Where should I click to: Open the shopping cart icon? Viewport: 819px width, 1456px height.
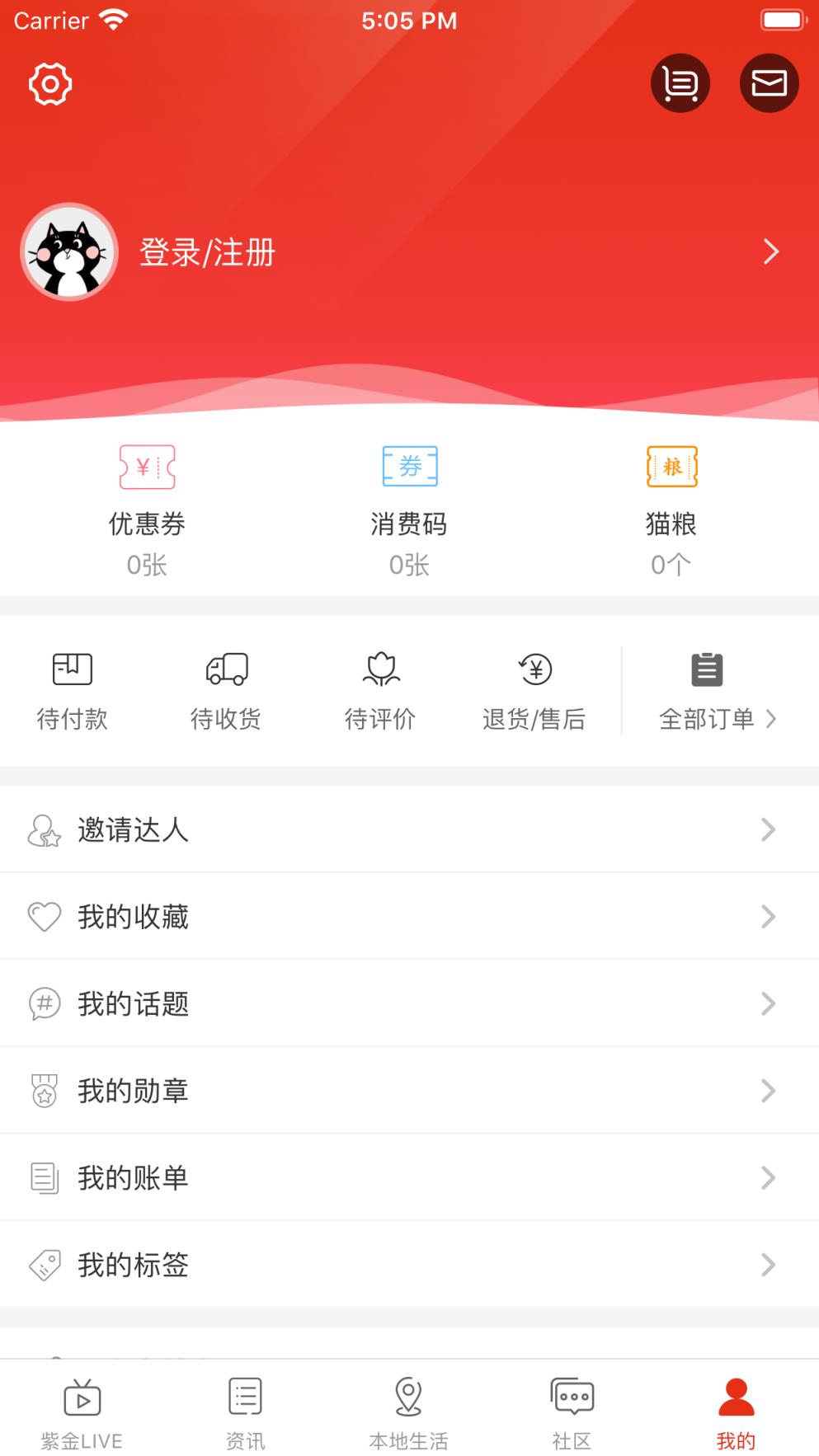(679, 82)
